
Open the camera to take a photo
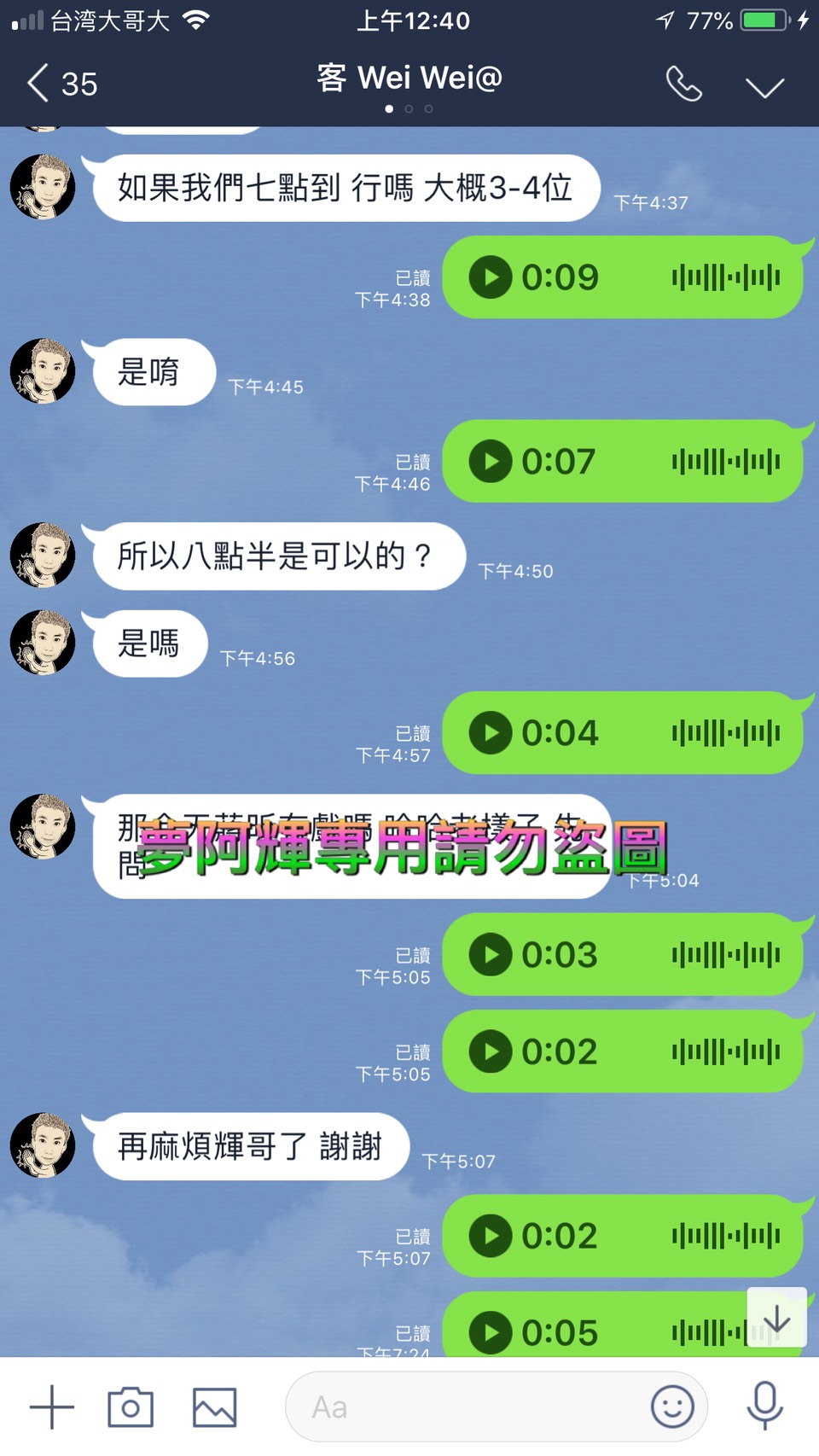tap(131, 1406)
